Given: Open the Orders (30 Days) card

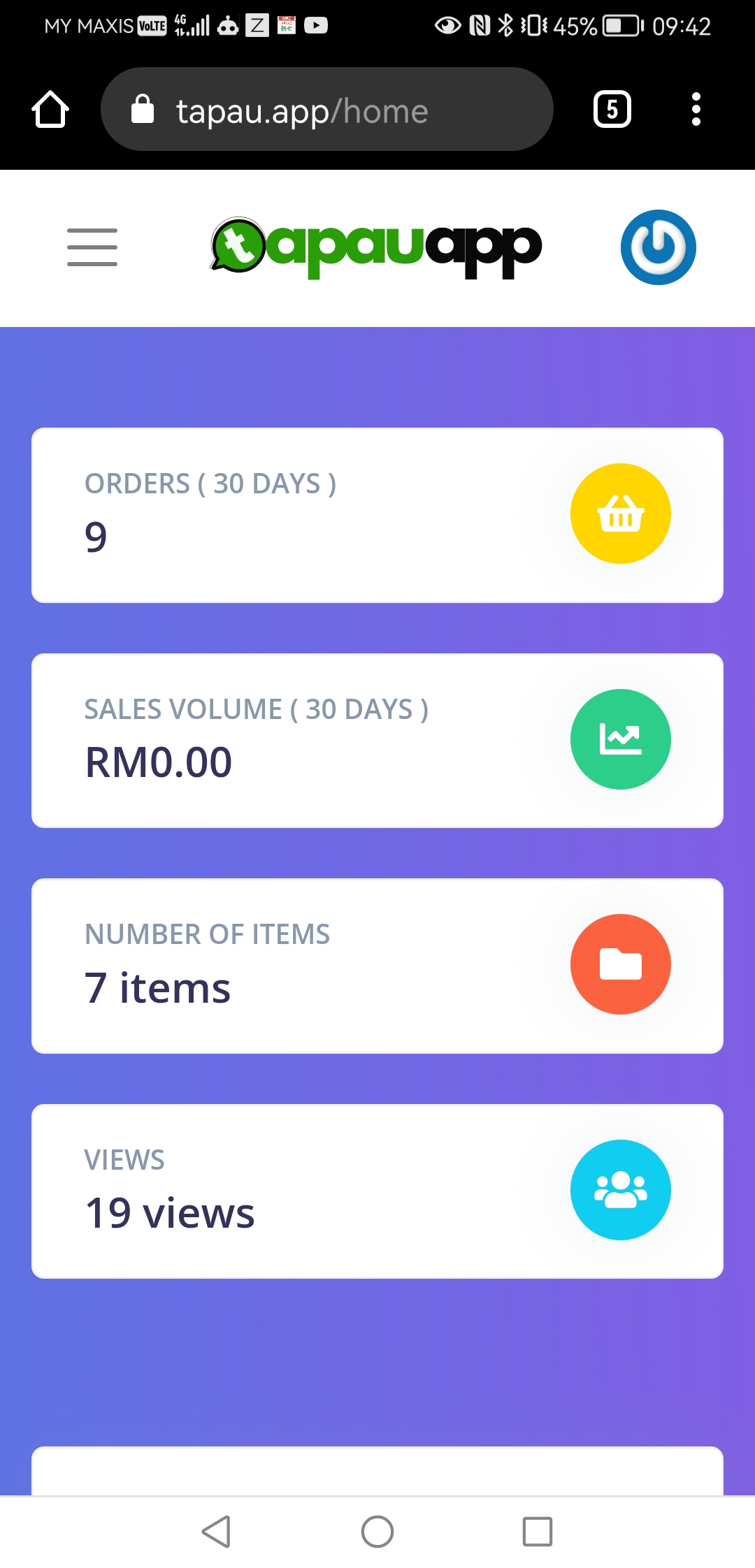Looking at the screenshot, I should [x=377, y=515].
